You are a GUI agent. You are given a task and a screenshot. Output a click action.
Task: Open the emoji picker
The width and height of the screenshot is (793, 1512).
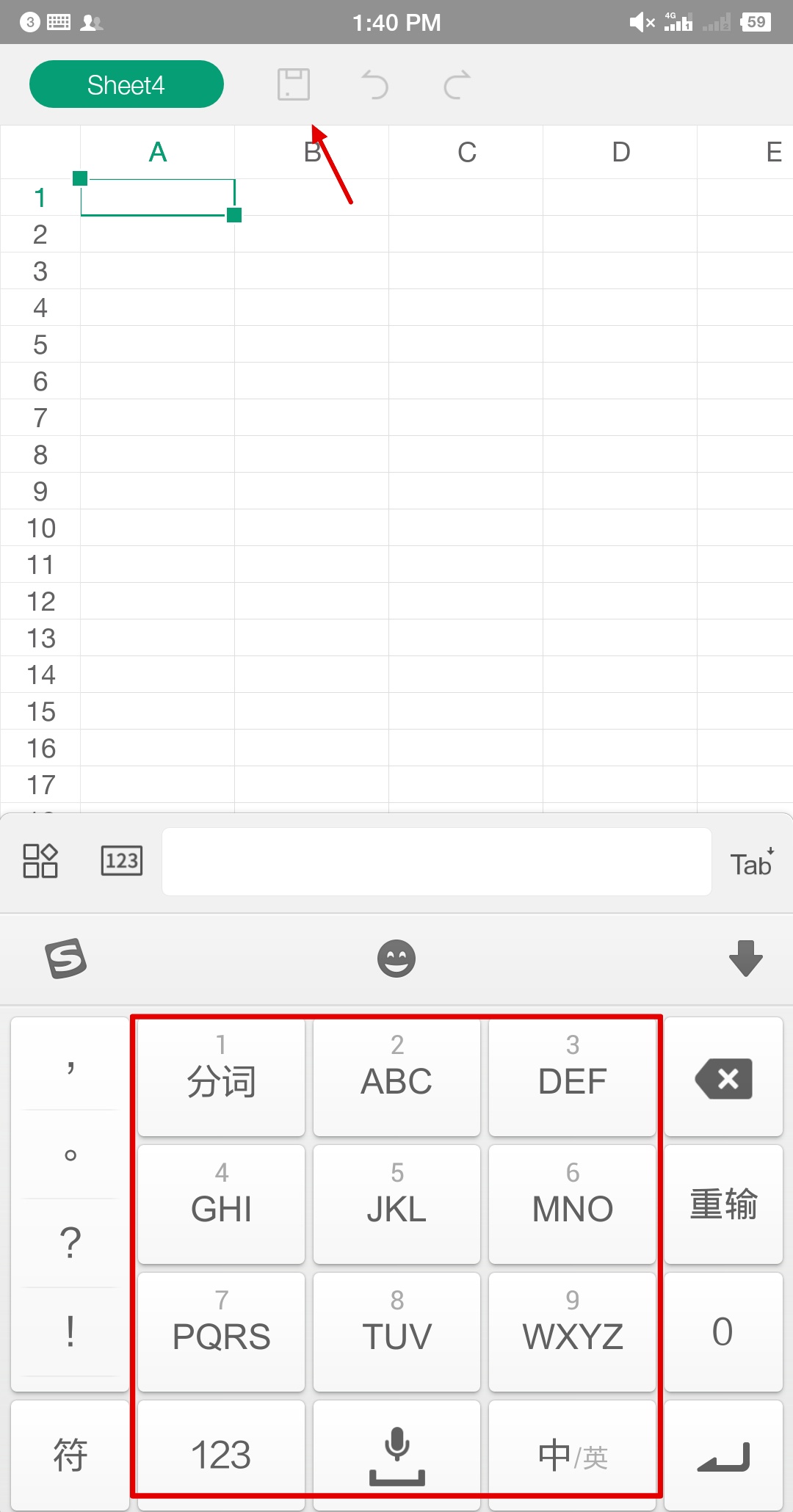[396, 959]
